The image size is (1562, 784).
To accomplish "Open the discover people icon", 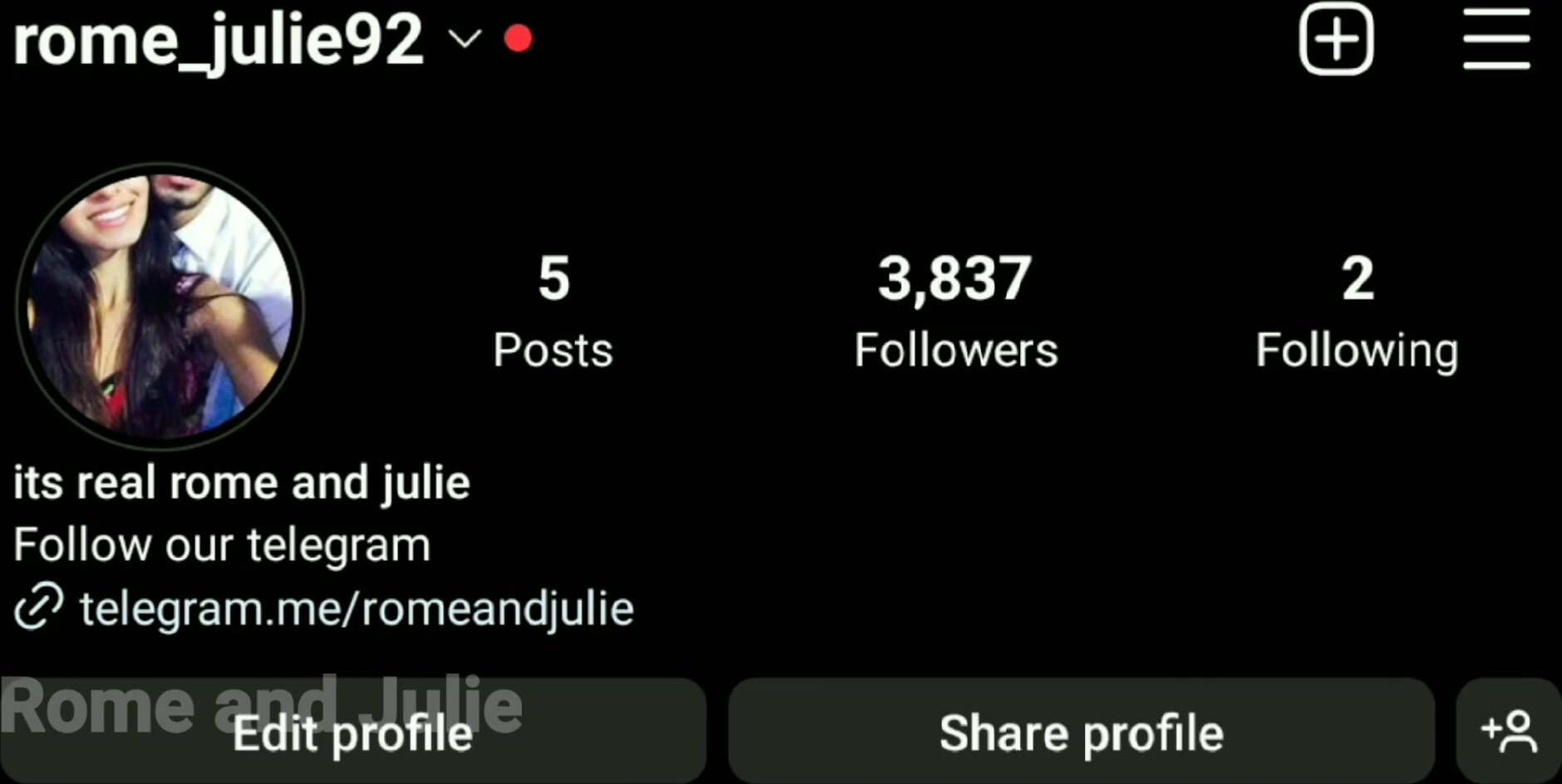I will click(x=1508, y=733).
